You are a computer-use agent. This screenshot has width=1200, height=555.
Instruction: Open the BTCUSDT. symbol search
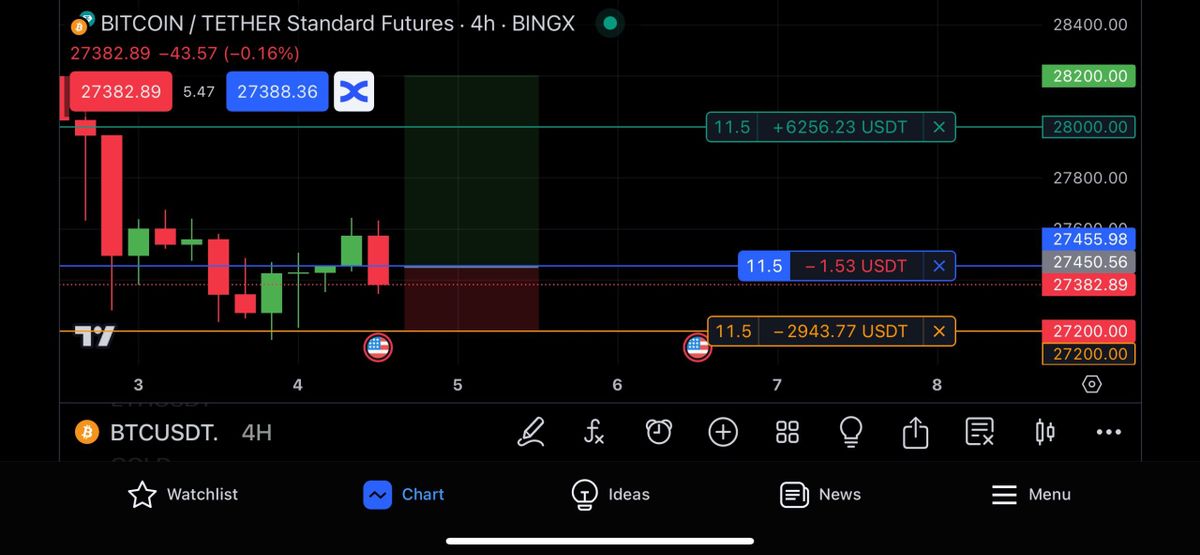coord(162,433)
